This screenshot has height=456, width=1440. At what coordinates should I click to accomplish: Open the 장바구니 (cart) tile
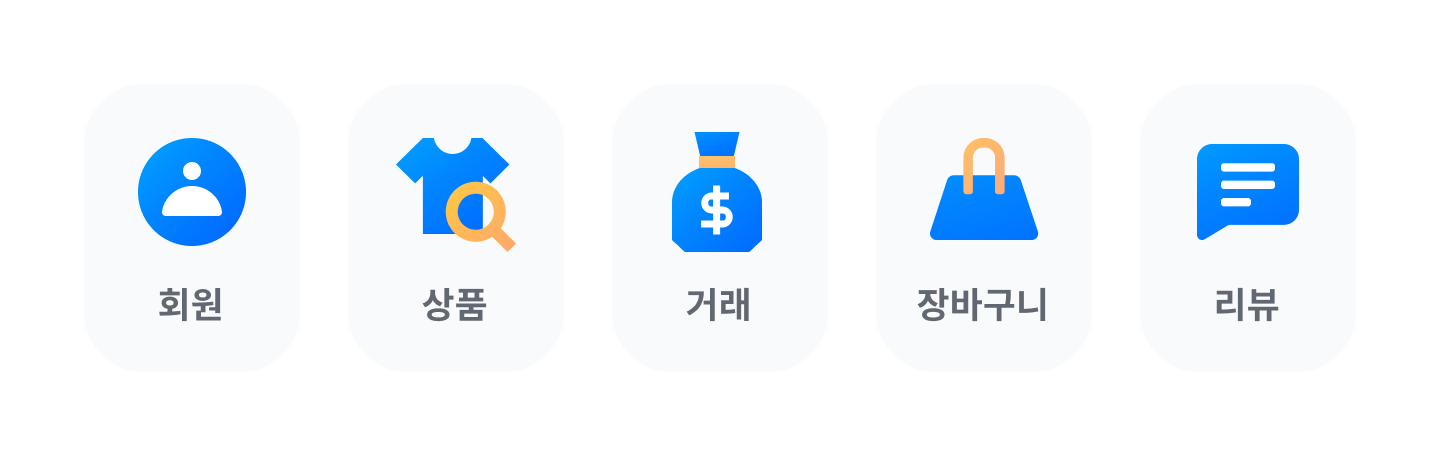(x=983, y=228)
